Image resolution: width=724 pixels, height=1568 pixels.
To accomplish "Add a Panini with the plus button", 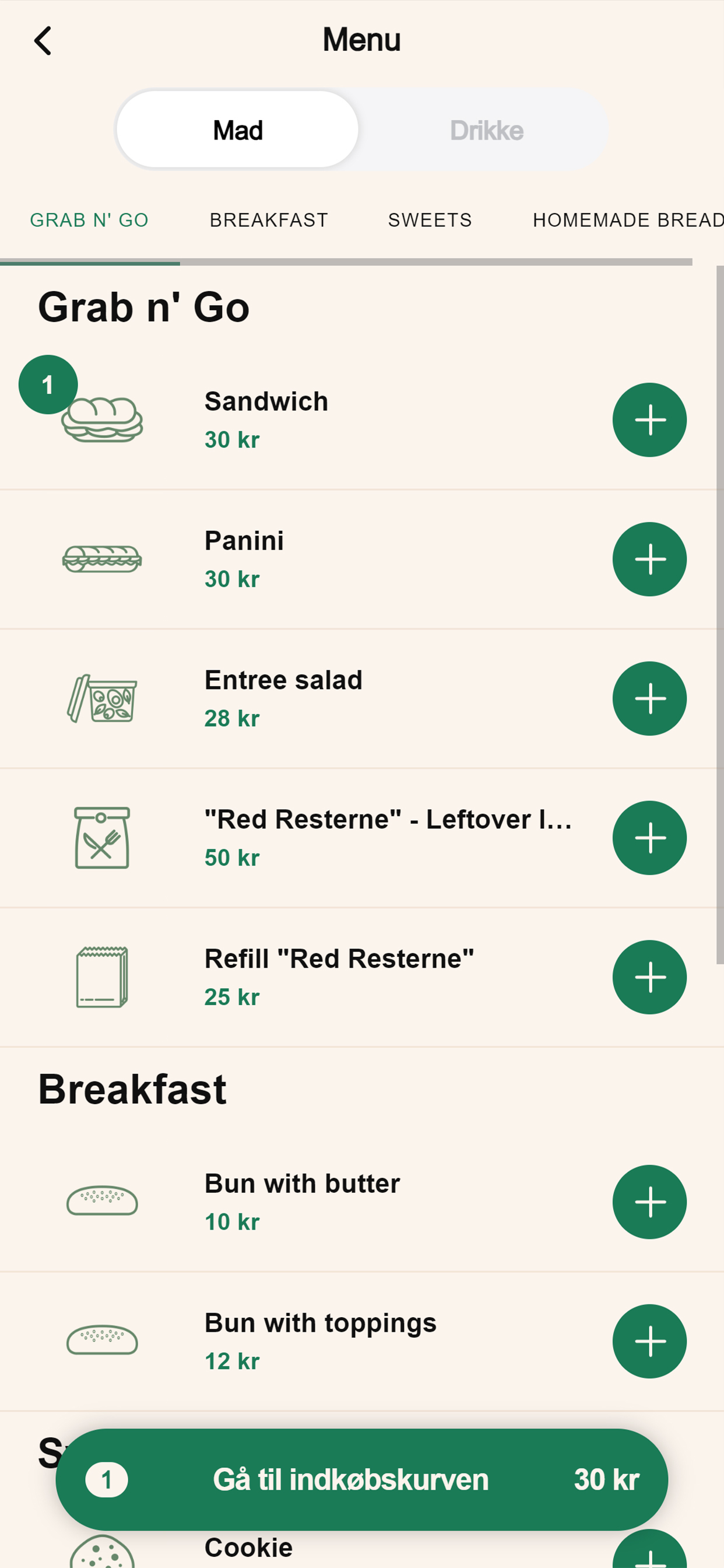I will (649, 559).
